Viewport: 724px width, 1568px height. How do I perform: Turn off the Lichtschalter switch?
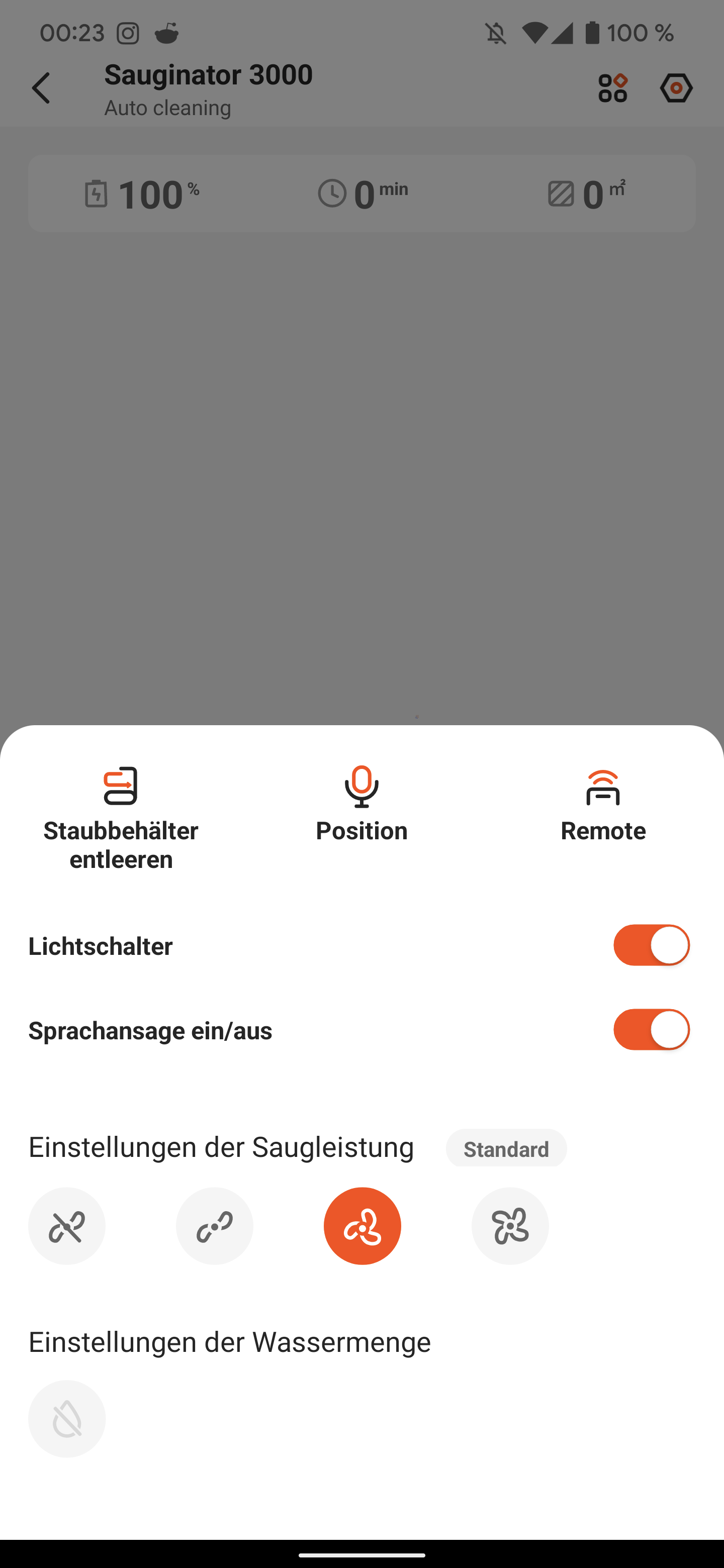coord(651,945)
